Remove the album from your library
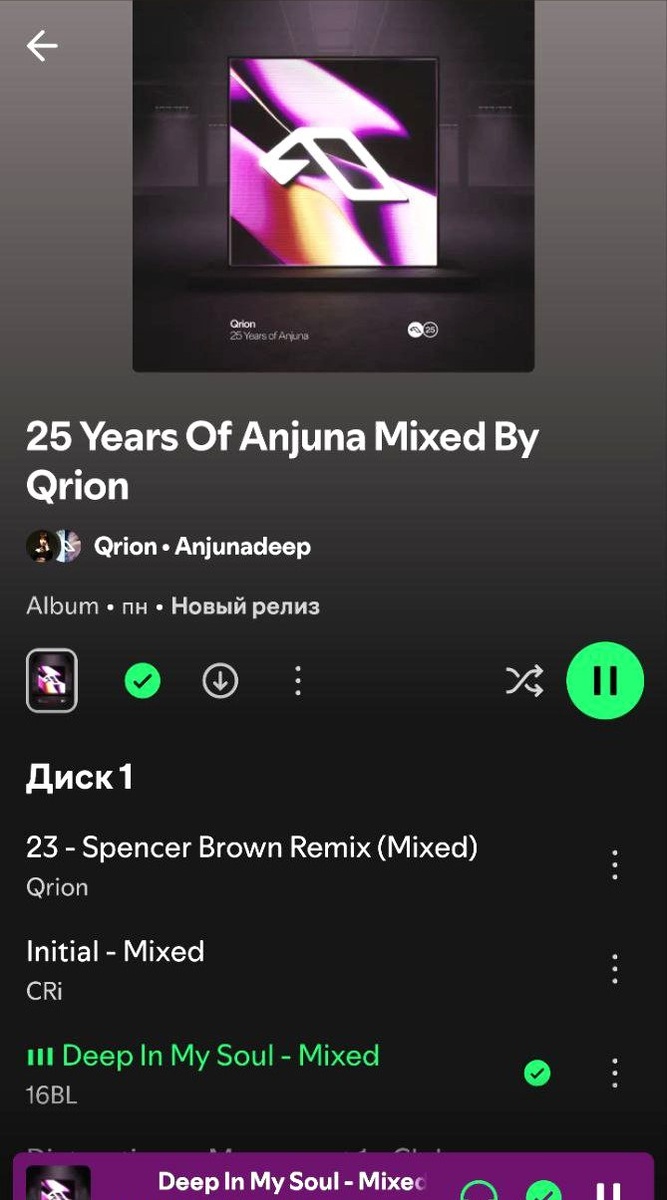Image resolution: width=667 pixels, height=1200 pixels. 142,682
